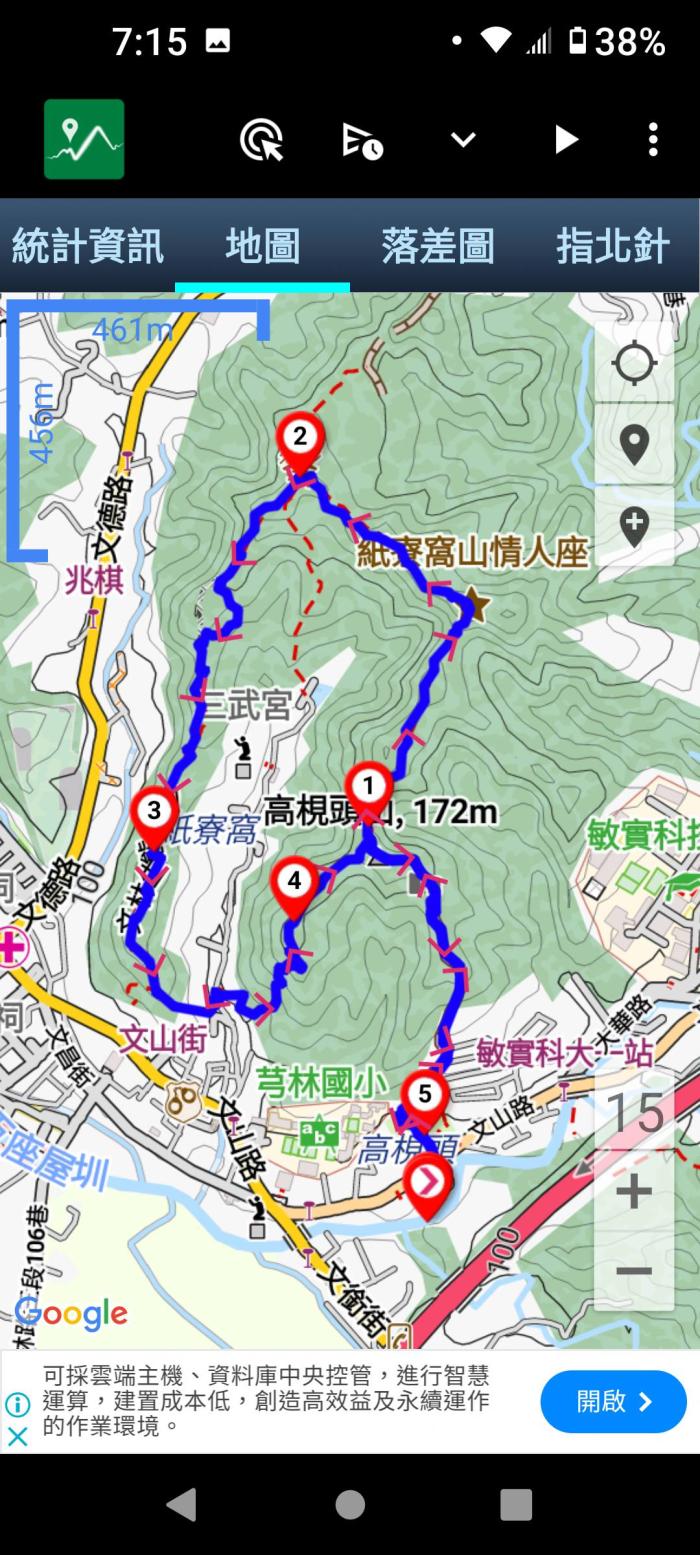
Task: Tap the location pin map button
Action: tap(634, 444)
